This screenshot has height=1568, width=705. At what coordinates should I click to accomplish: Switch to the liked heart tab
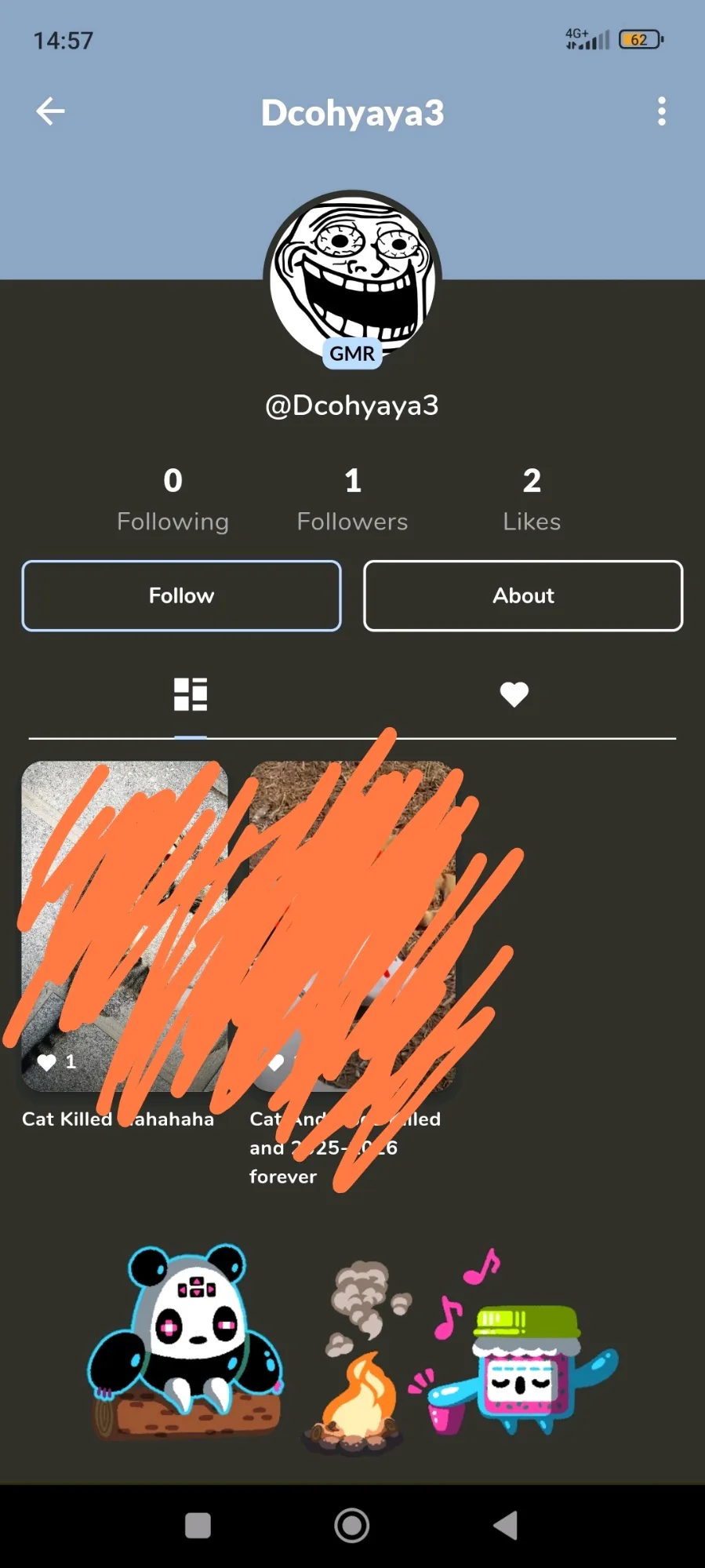point(514,694)
